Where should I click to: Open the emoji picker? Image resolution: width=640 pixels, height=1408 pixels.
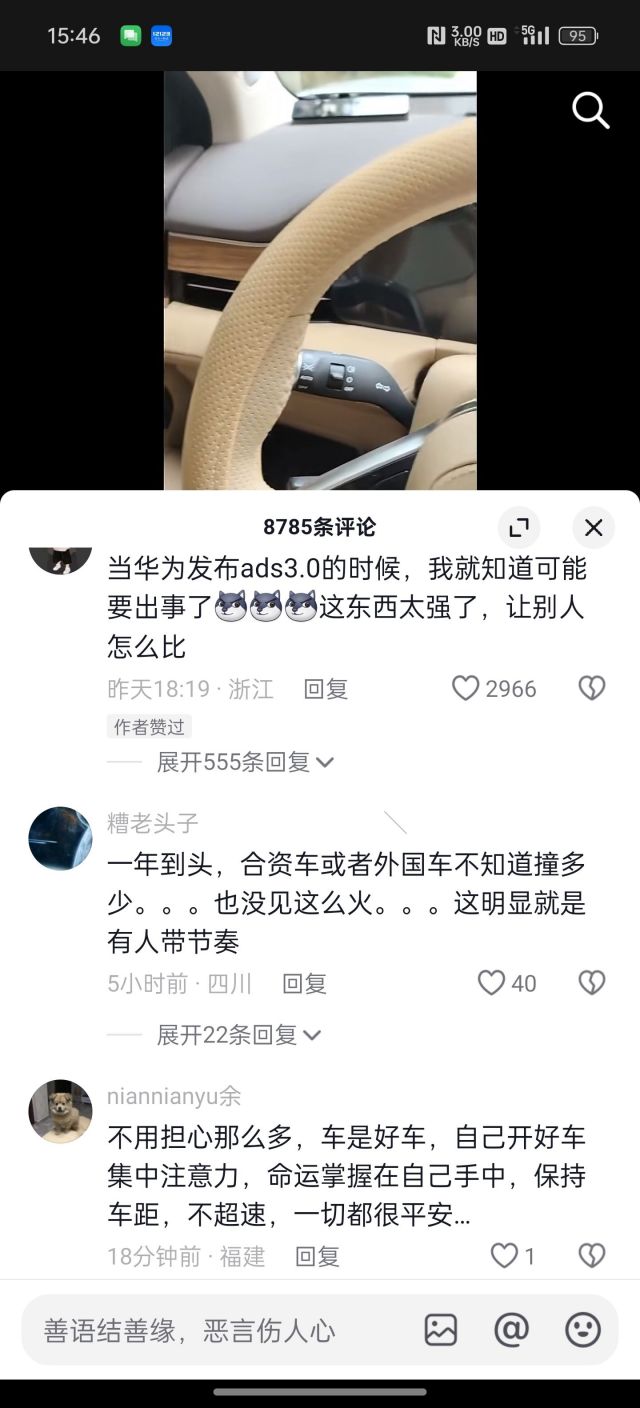point(583,1330)
